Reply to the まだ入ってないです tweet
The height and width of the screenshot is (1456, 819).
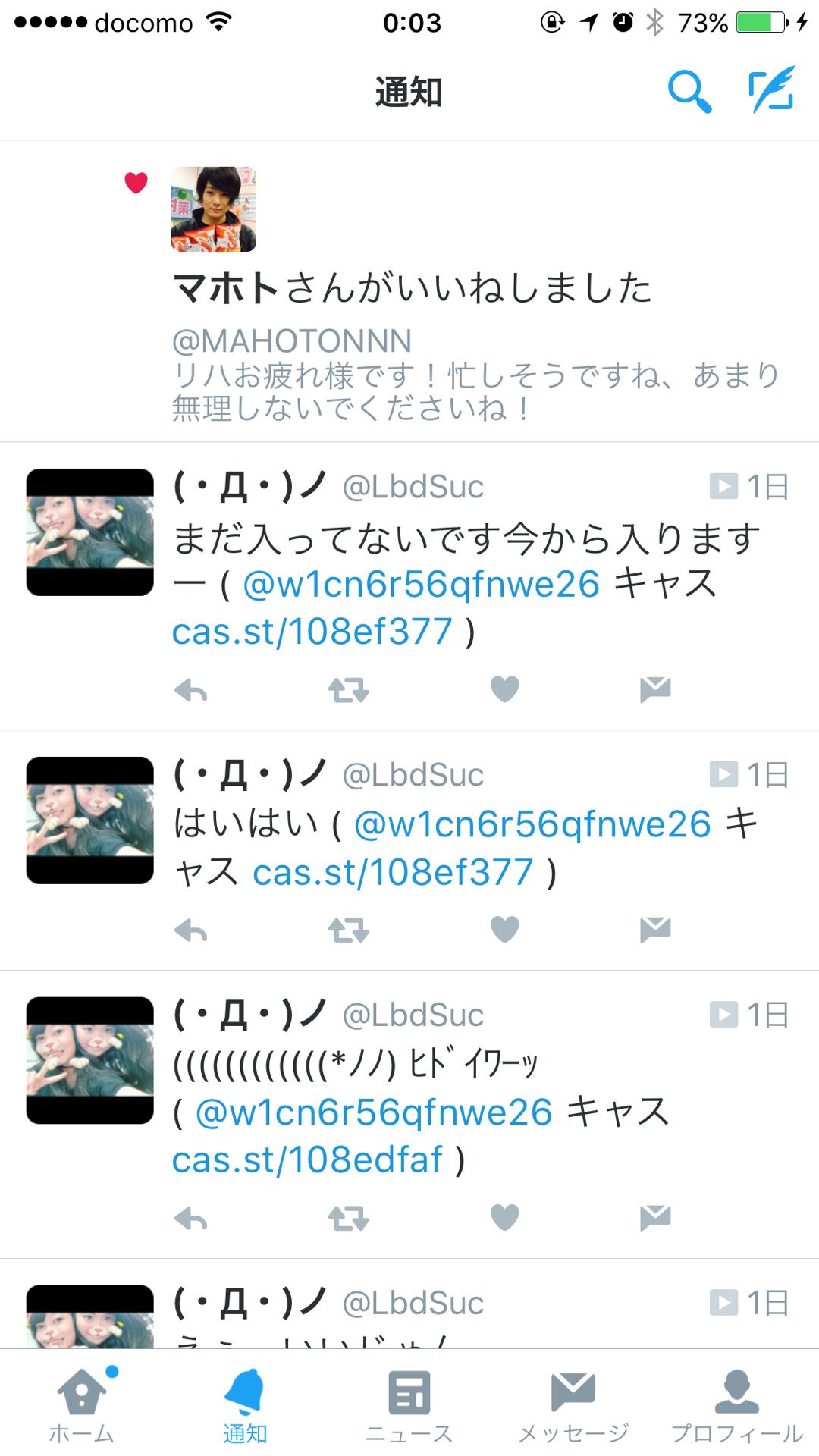tap(190, 690)
